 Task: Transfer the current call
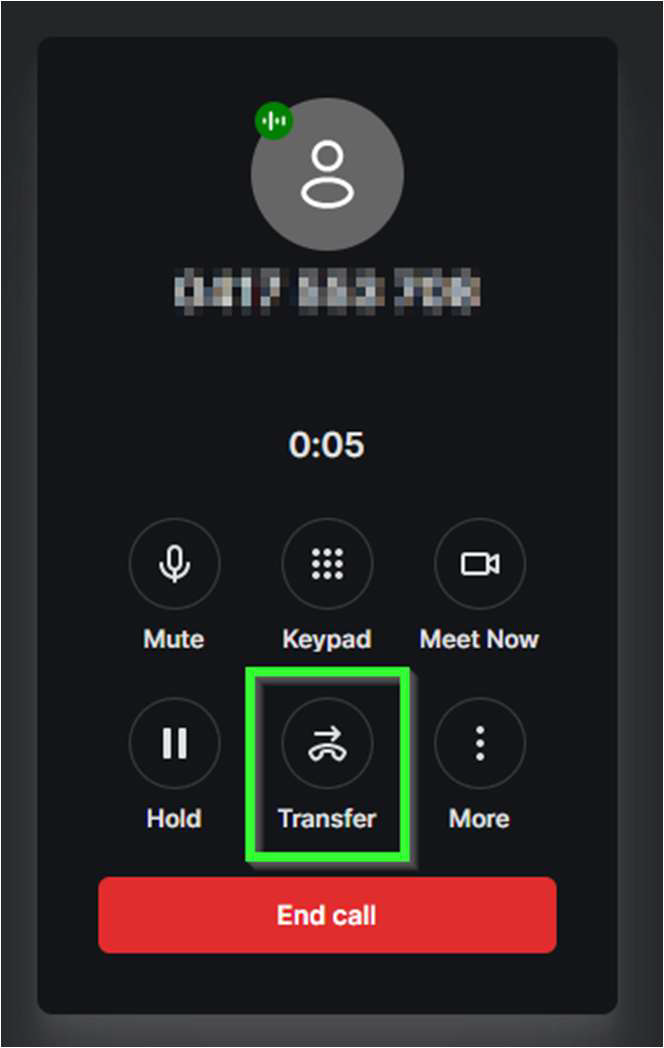[327, 743]
